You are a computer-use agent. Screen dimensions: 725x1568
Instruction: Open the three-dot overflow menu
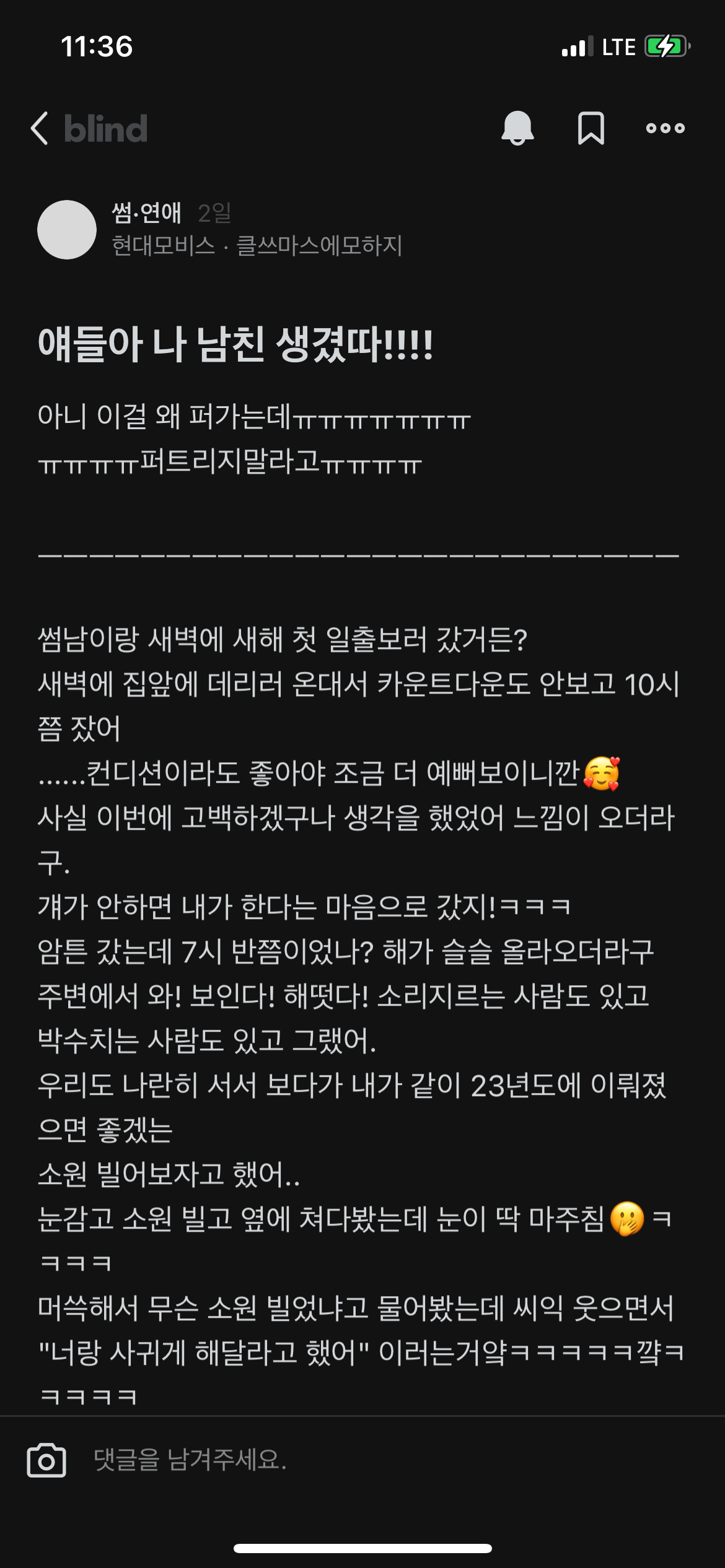(665, 128)
